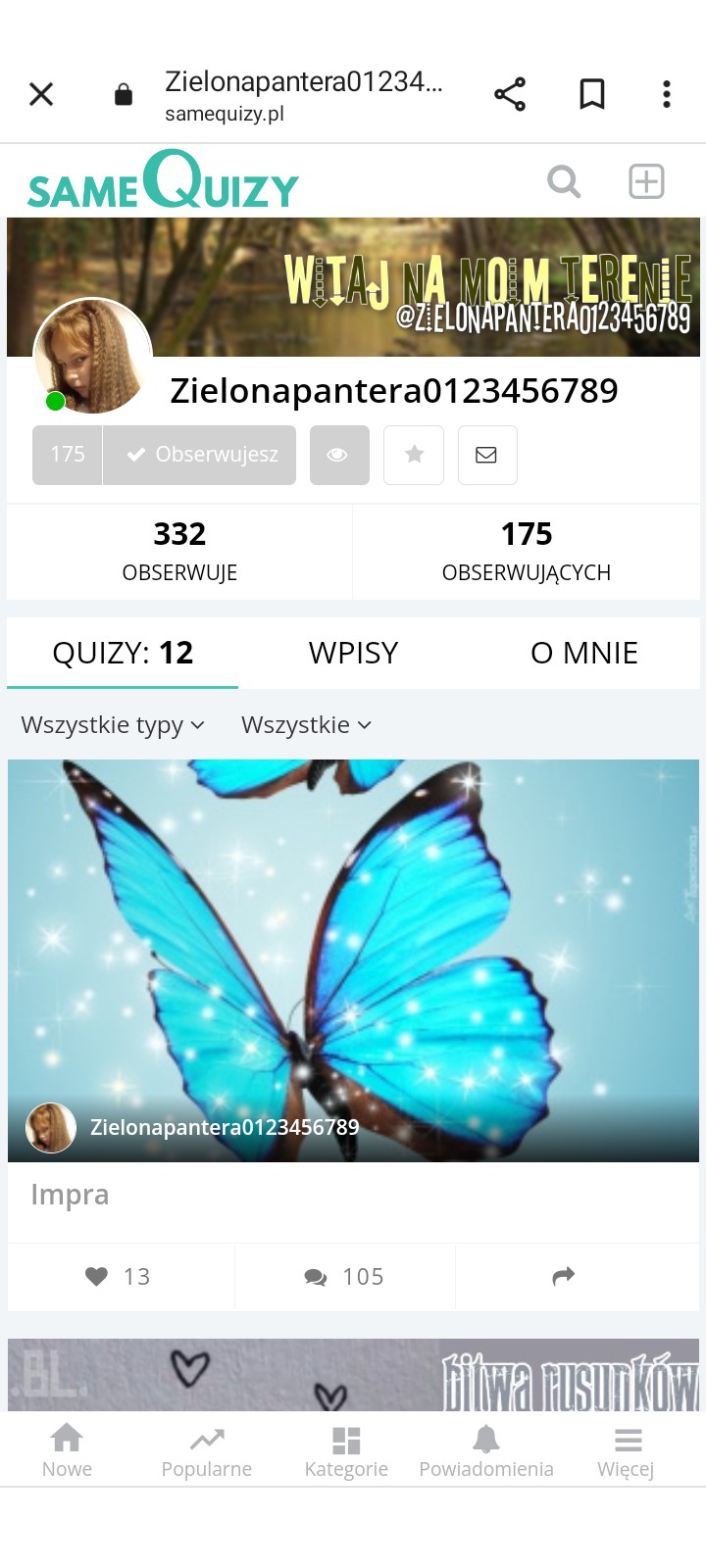This screenshot has width=706, height=1568.
Task: Bookmark this page in browser
Action: (x=592, y=94)
